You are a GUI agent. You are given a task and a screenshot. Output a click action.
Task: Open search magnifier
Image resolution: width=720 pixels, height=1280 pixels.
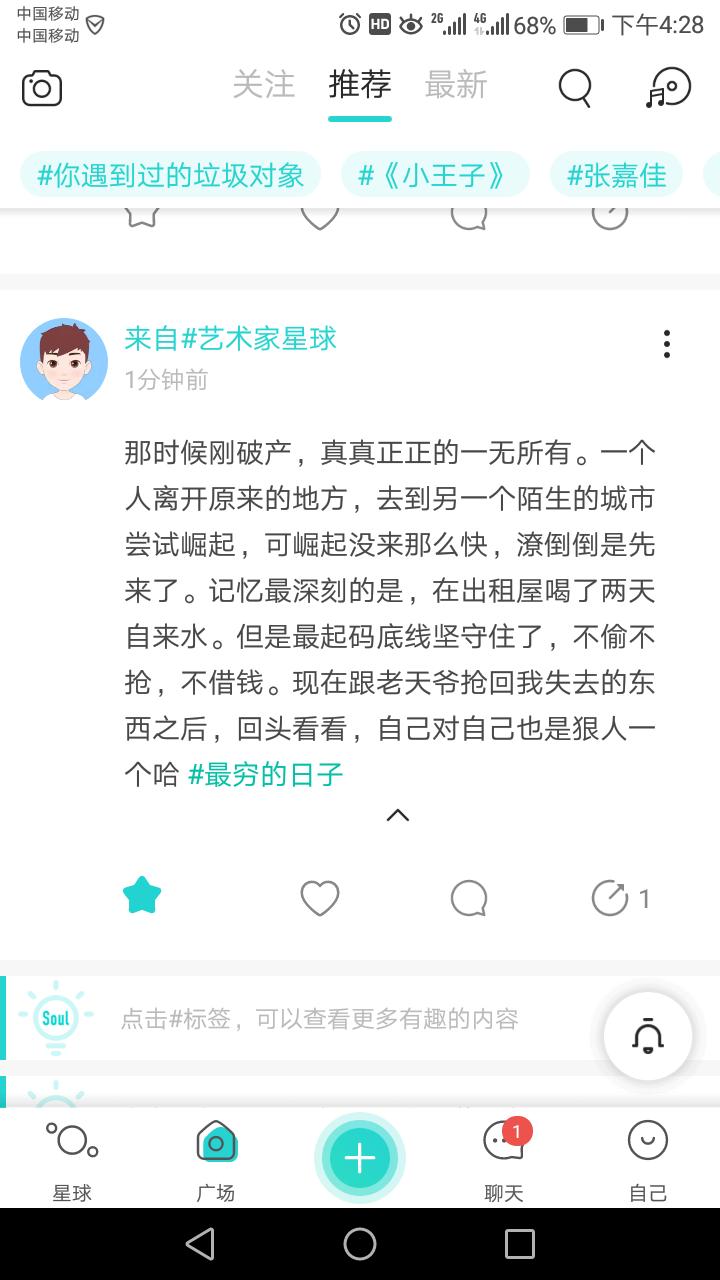pyautogui.click(x=575, y=88)
